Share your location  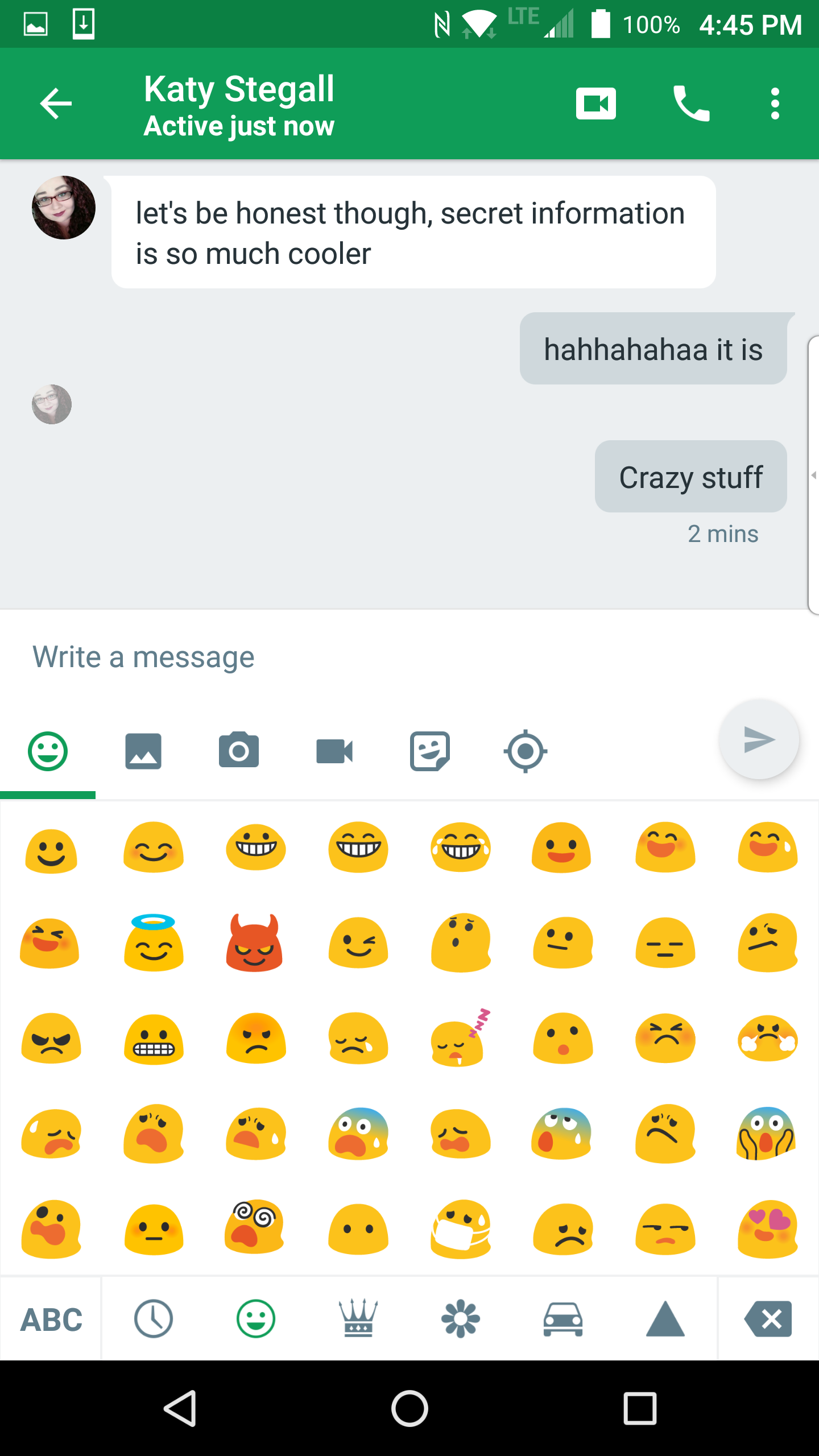(526, 751)
